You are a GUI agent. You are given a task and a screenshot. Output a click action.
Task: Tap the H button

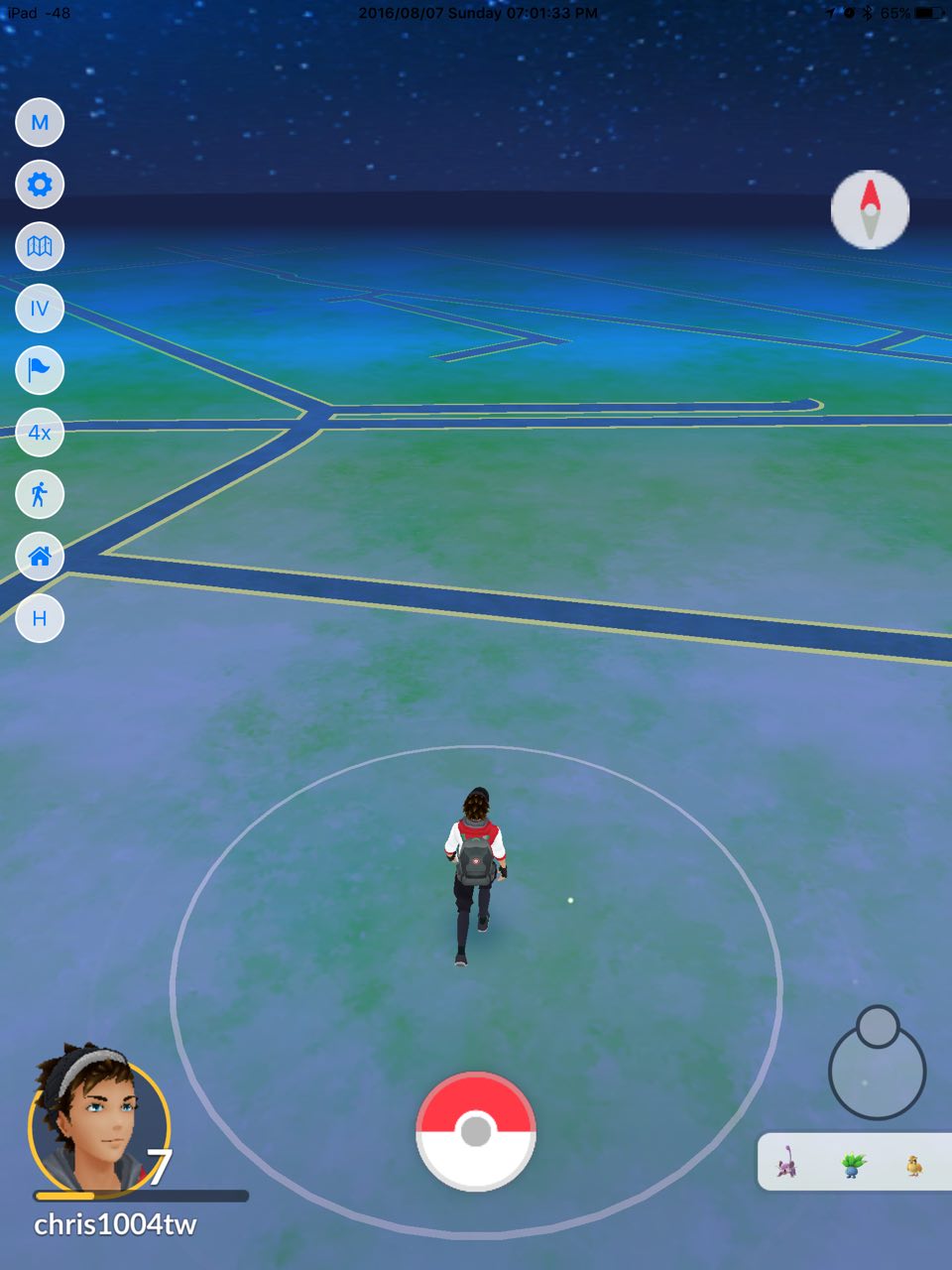coord(40,618)
